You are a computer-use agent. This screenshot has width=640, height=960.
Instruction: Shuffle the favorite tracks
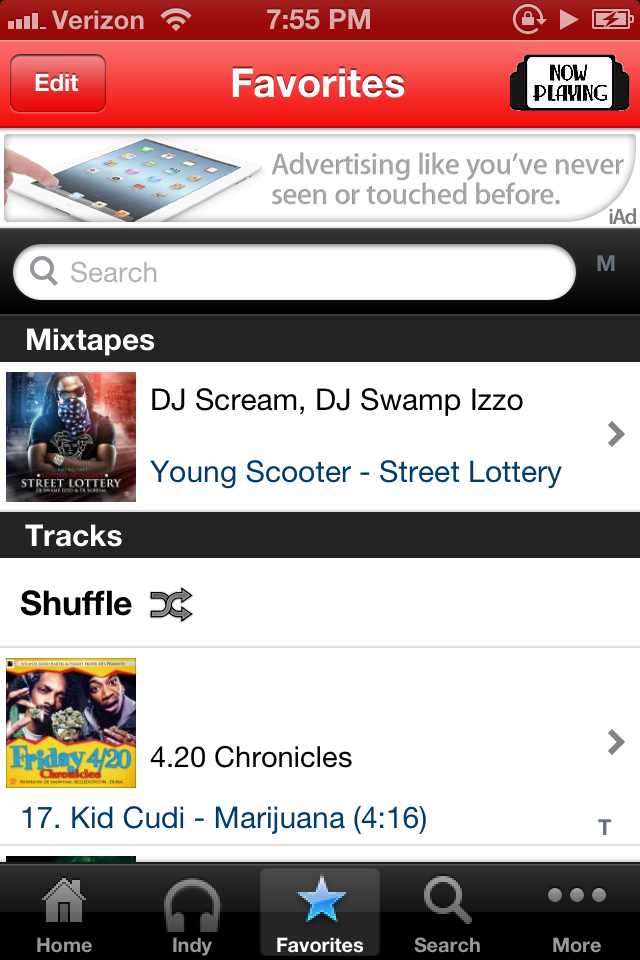point(105,604)
